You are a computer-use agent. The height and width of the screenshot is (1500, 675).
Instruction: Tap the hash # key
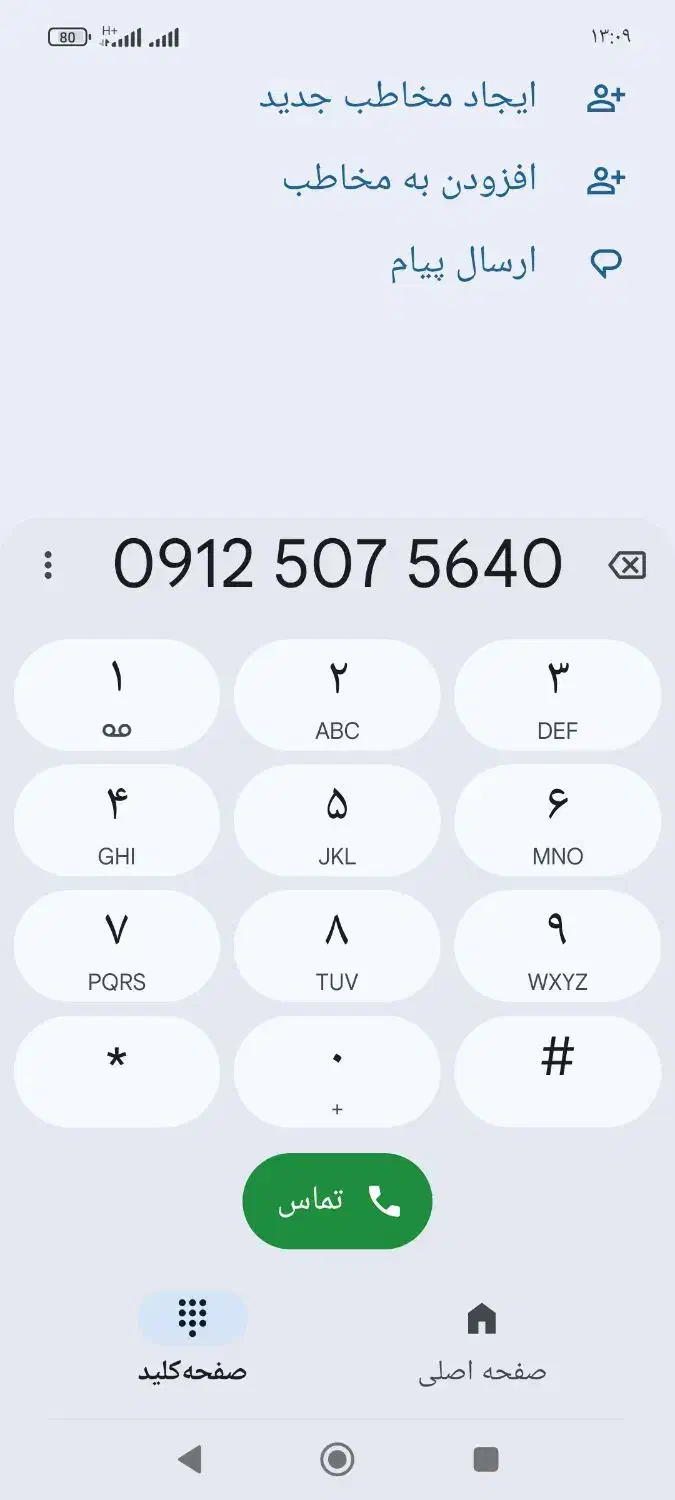pos(557,1072)
